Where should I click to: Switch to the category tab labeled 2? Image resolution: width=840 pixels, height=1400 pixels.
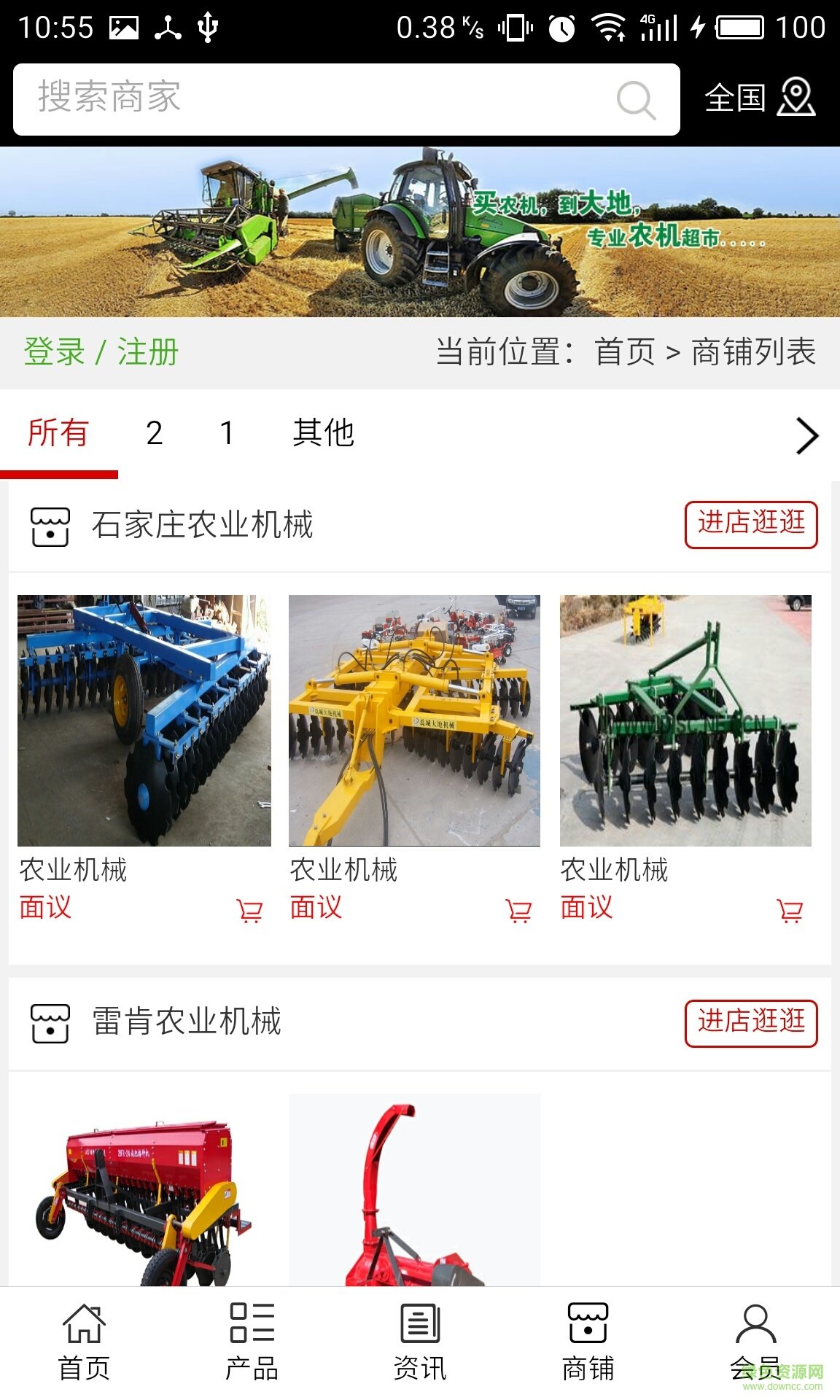pyautogui.click(x=154, y=433)
